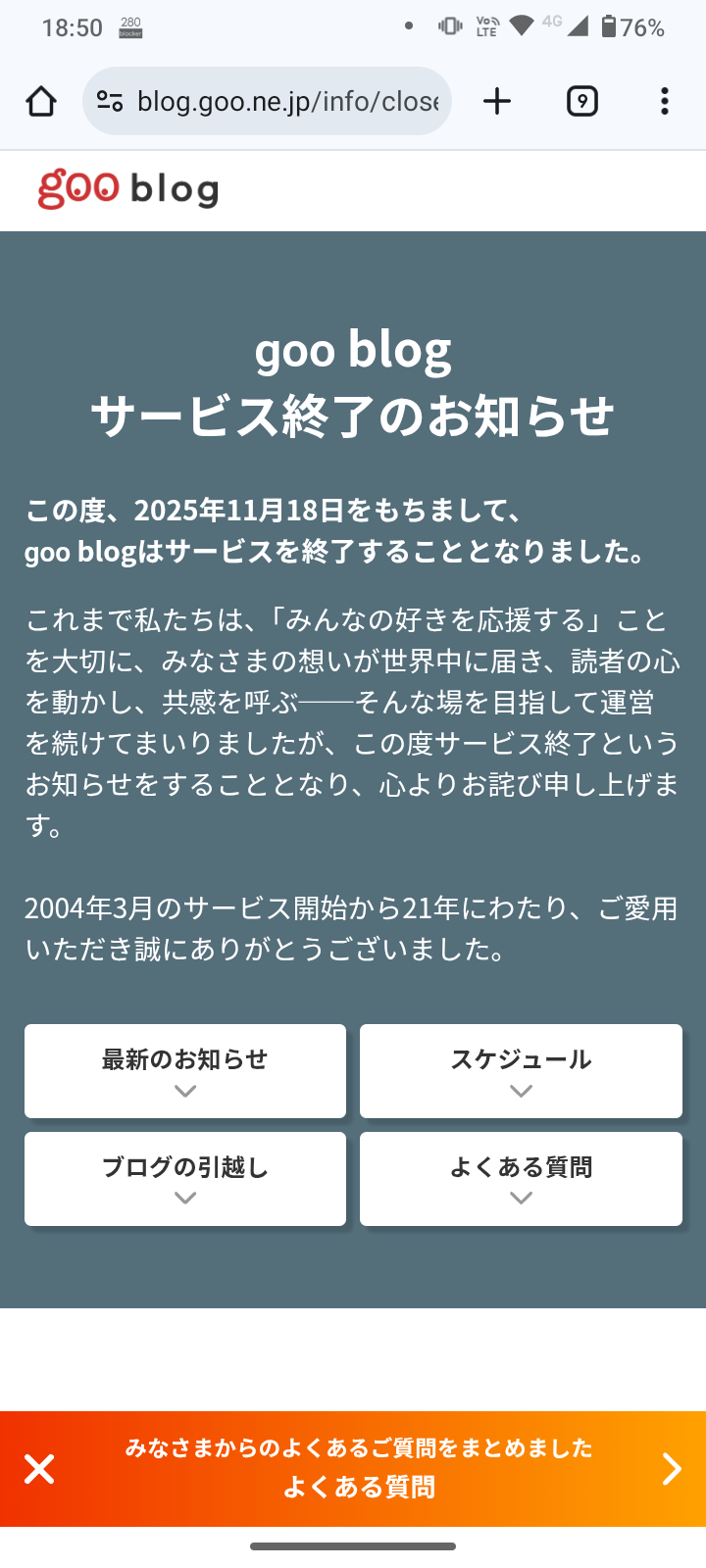Open the browser overflow menu

click(665, 101)
